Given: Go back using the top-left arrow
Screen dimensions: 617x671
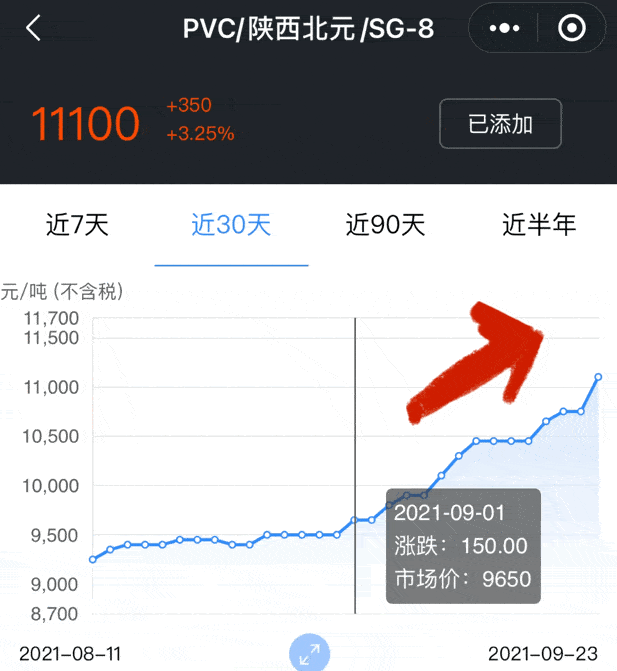Looking at the screenshot, I should tap(33, 28).
